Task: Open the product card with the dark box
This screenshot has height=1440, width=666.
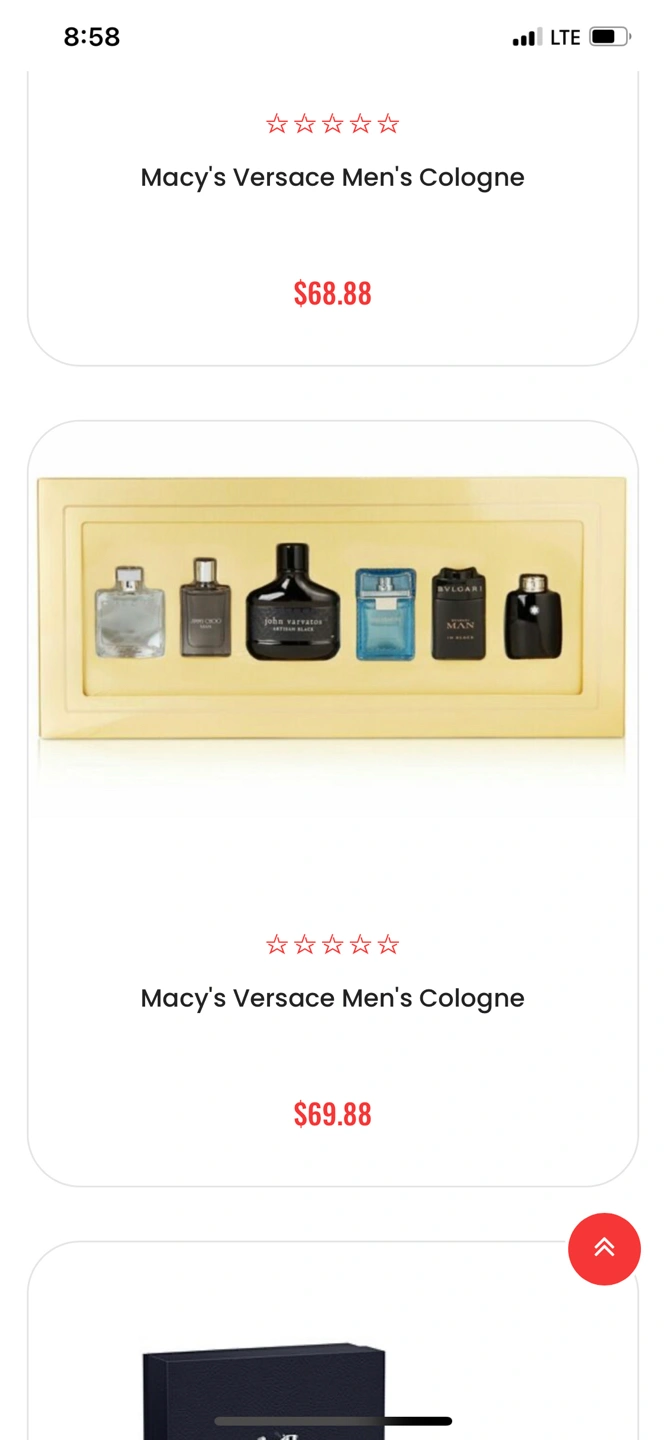Action: (x=265, y=1385)
